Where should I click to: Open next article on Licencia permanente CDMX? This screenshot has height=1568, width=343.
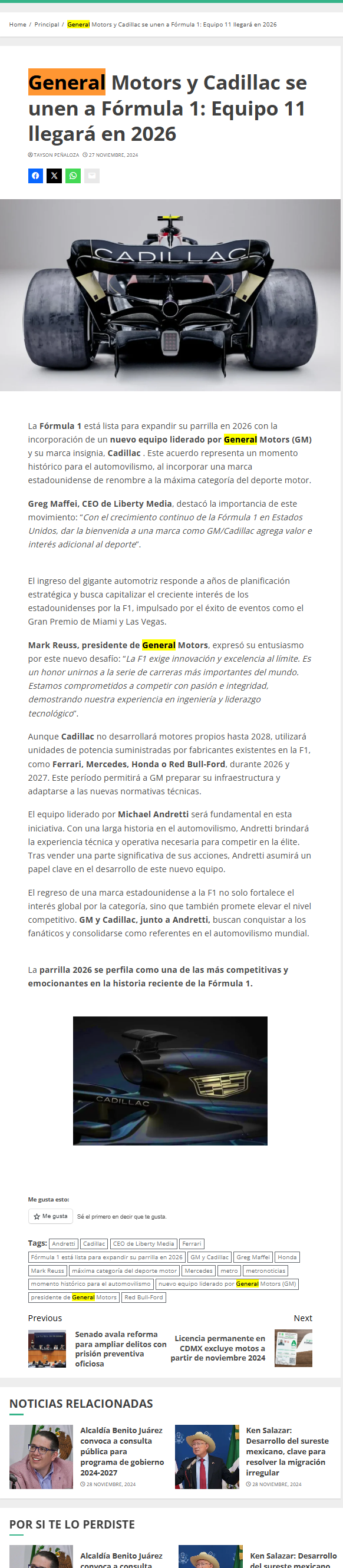(x=218, y=1348)
